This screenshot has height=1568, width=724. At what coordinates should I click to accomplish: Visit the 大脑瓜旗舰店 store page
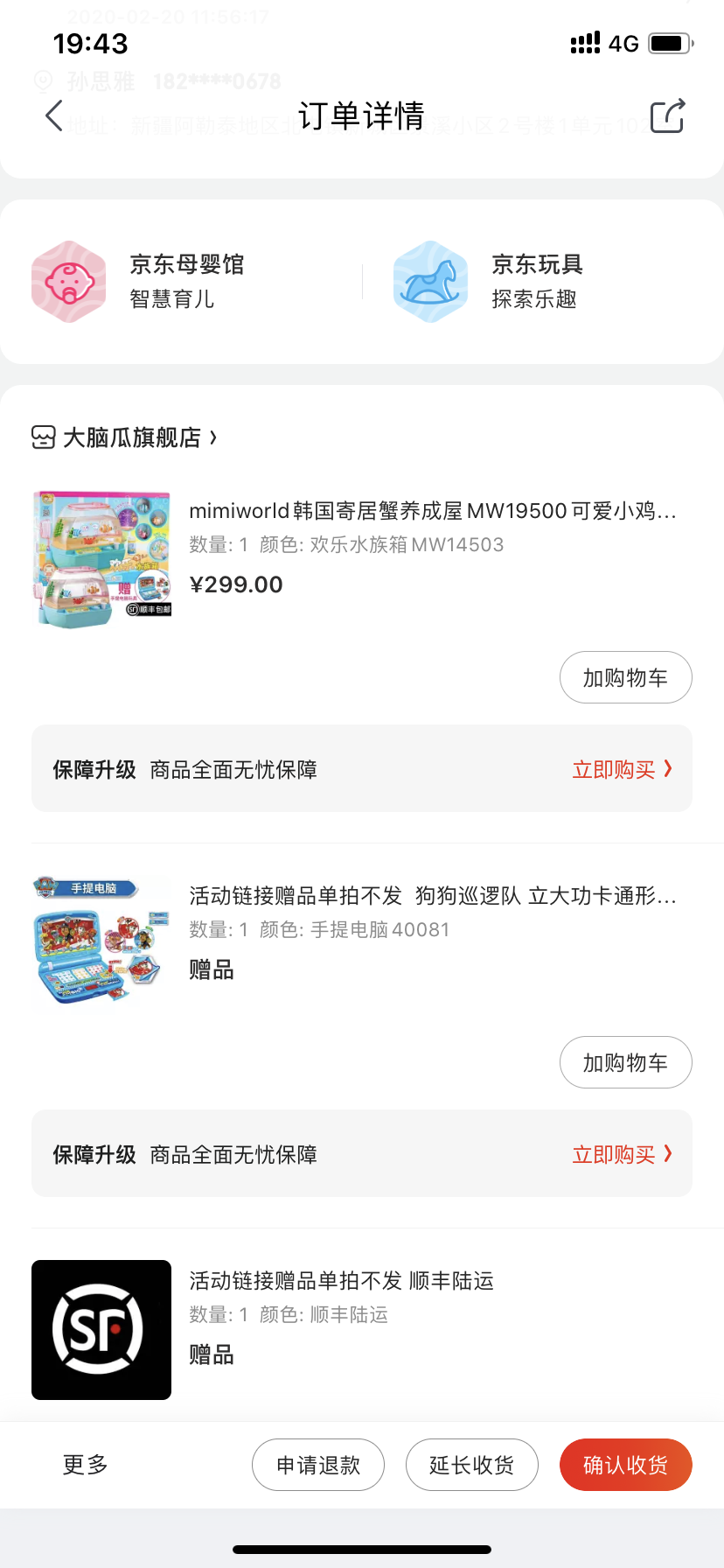point(131,437)
